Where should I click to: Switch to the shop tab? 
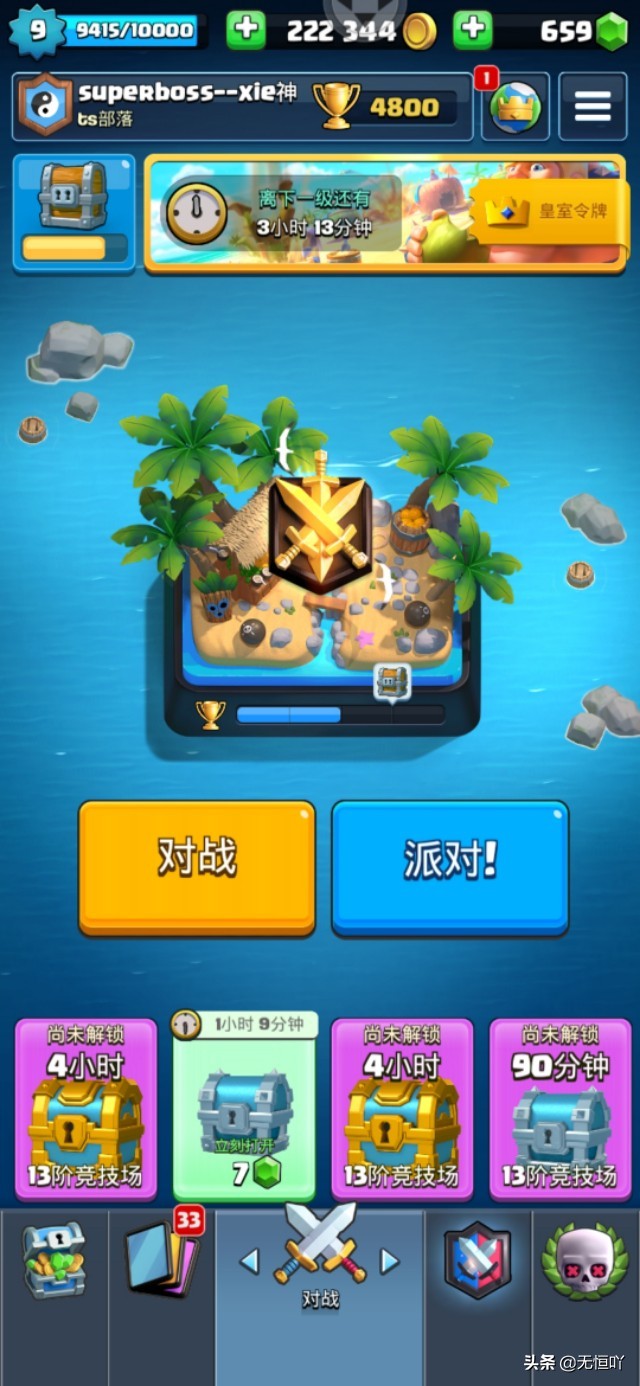click(54, 1262)
